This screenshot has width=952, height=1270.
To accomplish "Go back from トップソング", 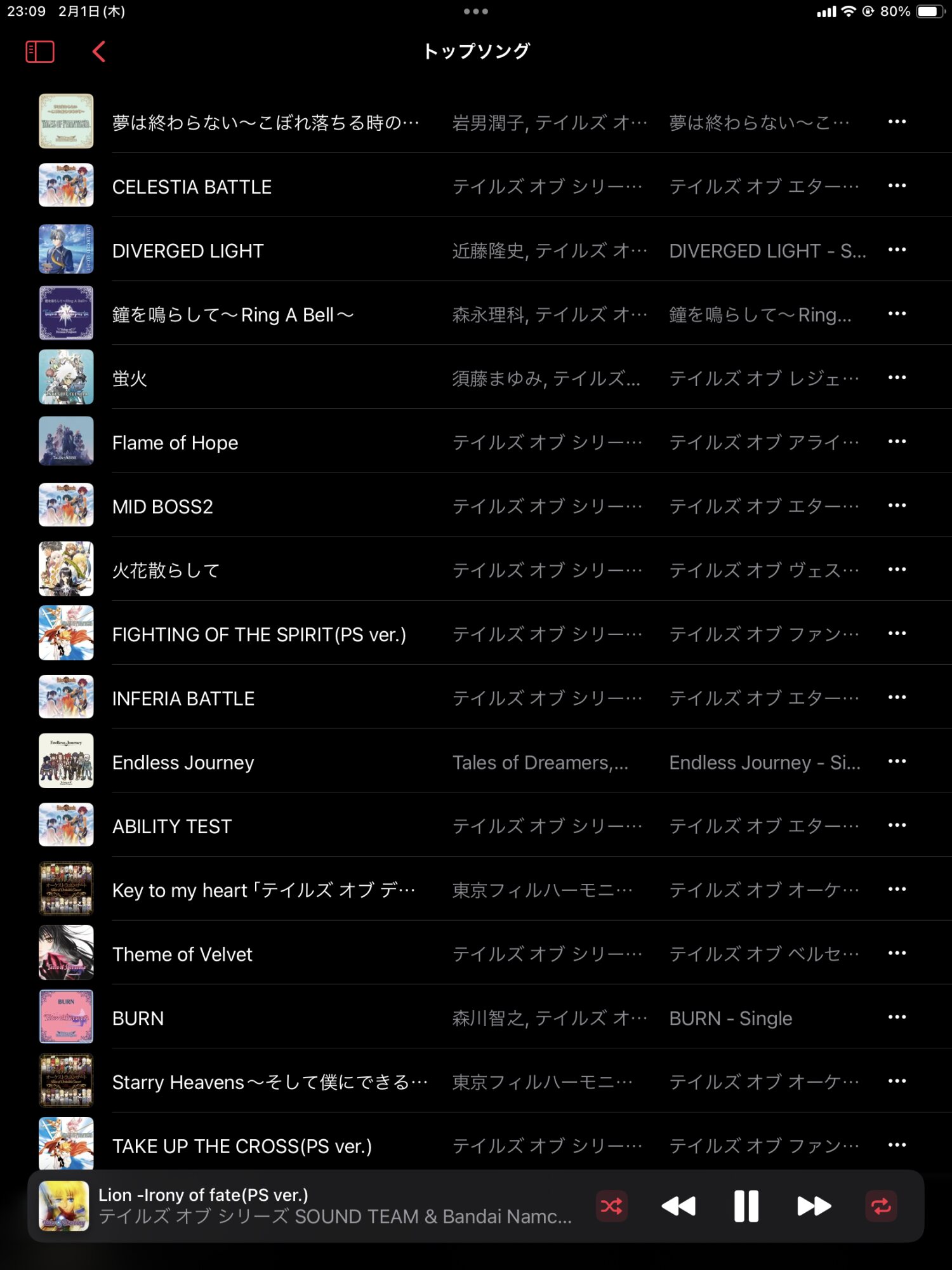I will pyautogui.click(x=99, y=51).
